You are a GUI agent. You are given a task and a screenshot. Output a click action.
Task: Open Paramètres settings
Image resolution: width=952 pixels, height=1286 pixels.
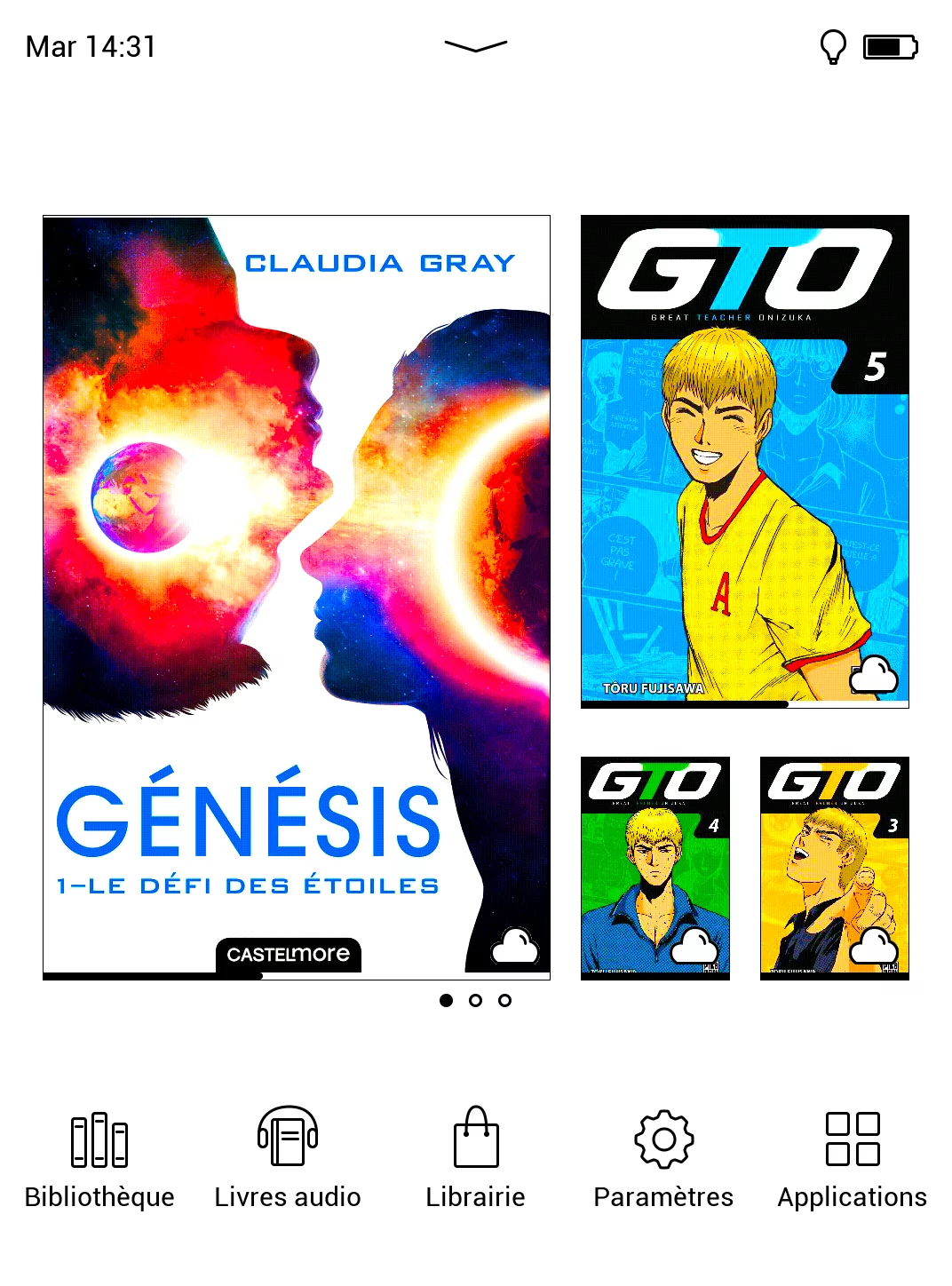[x=663, y=1157]
